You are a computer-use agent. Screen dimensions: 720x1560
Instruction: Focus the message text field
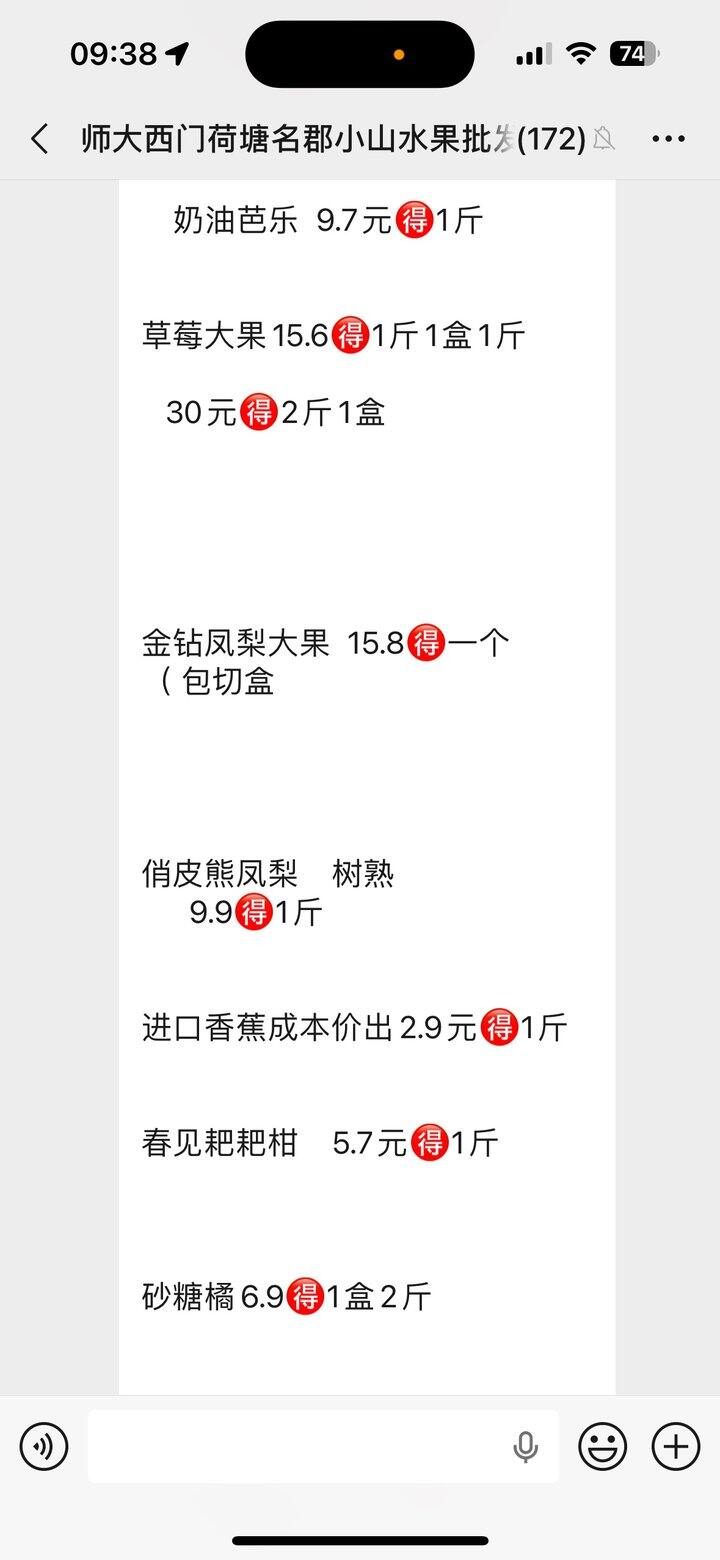300,1446
